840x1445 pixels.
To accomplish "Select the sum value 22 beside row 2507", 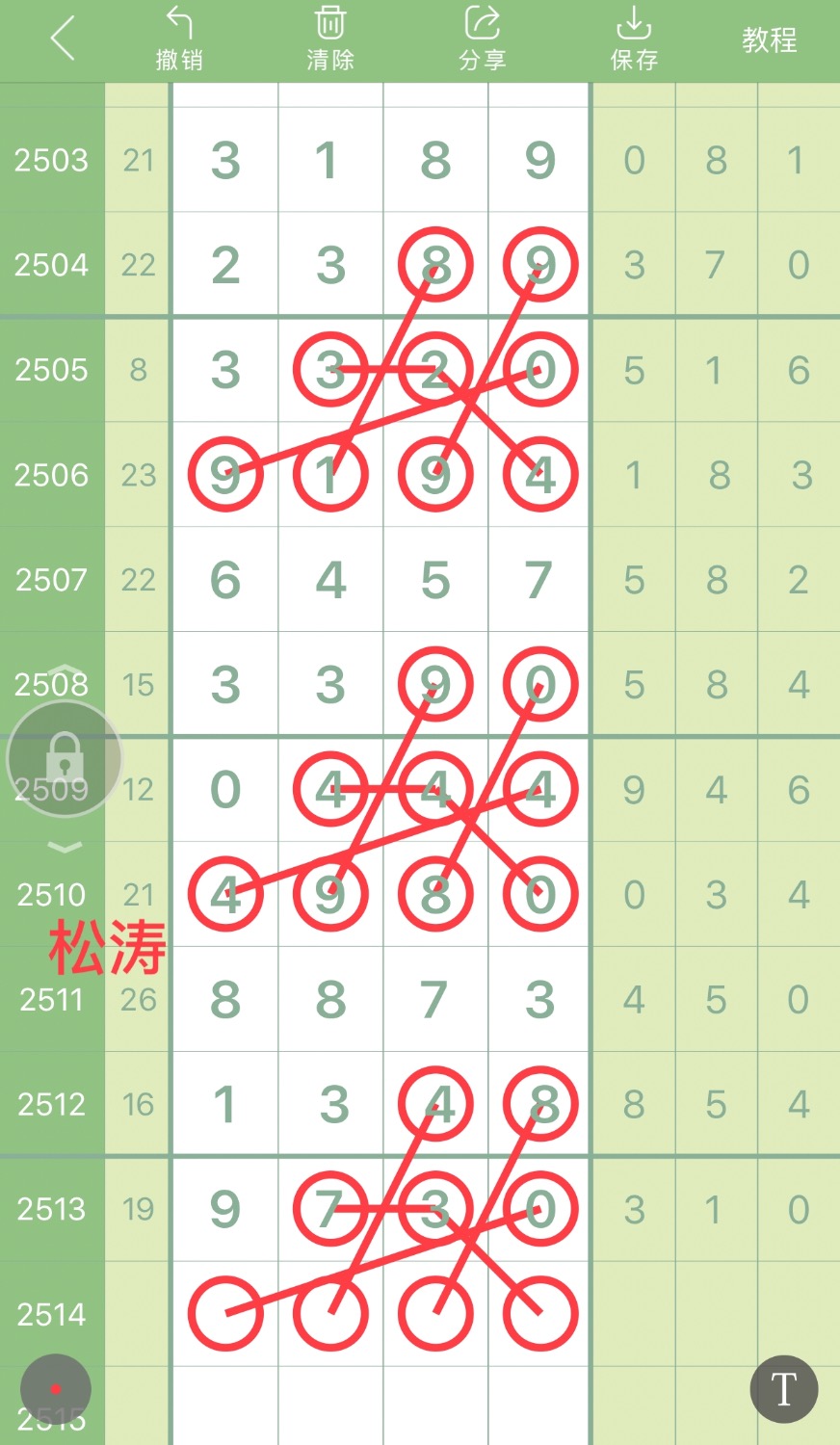I will pos(138,580).
